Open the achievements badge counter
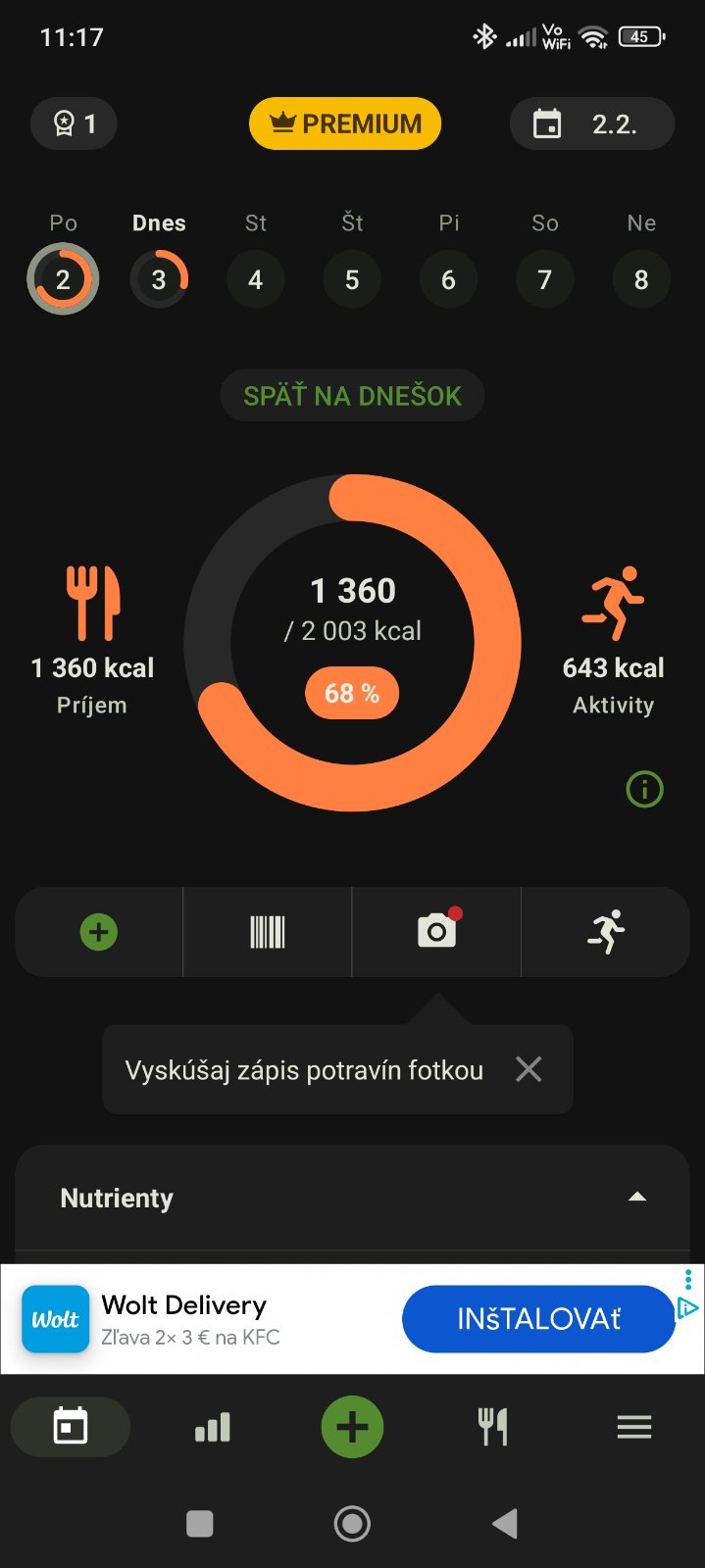705x1568 pixels. (x=74, y=123)
